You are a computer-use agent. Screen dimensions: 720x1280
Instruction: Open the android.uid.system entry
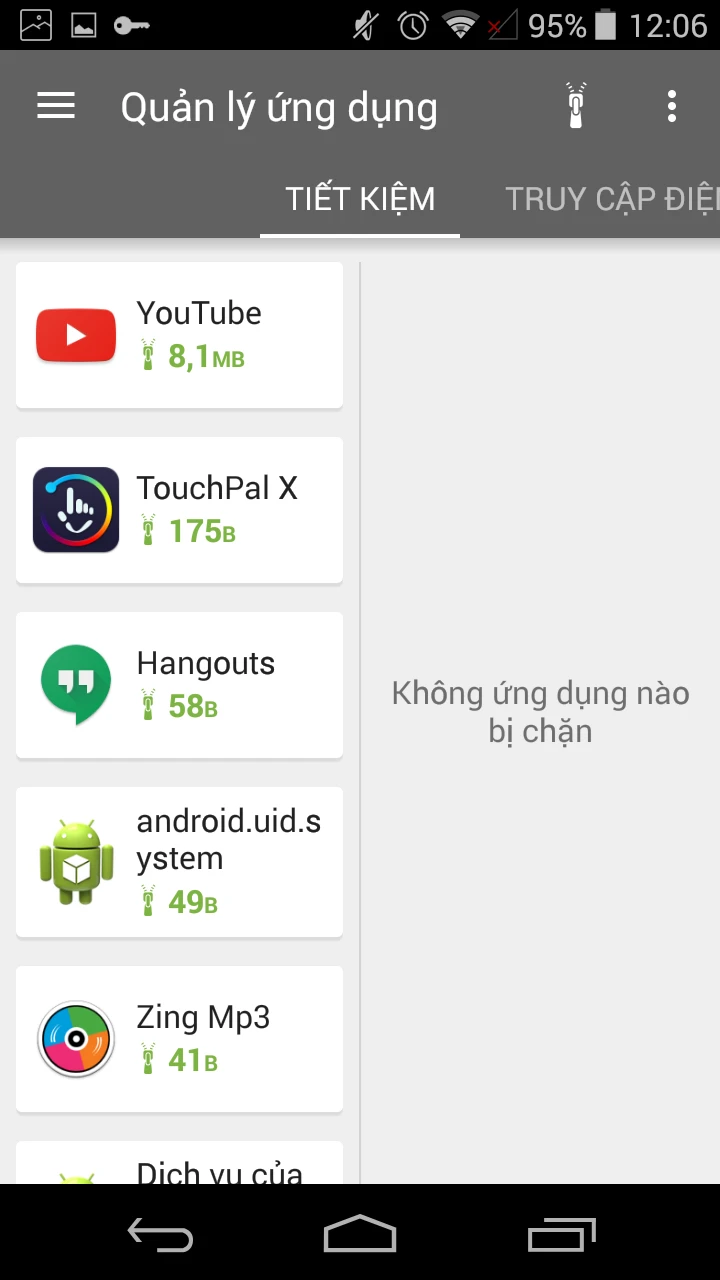pyautogui.click(x=180, y=862)
